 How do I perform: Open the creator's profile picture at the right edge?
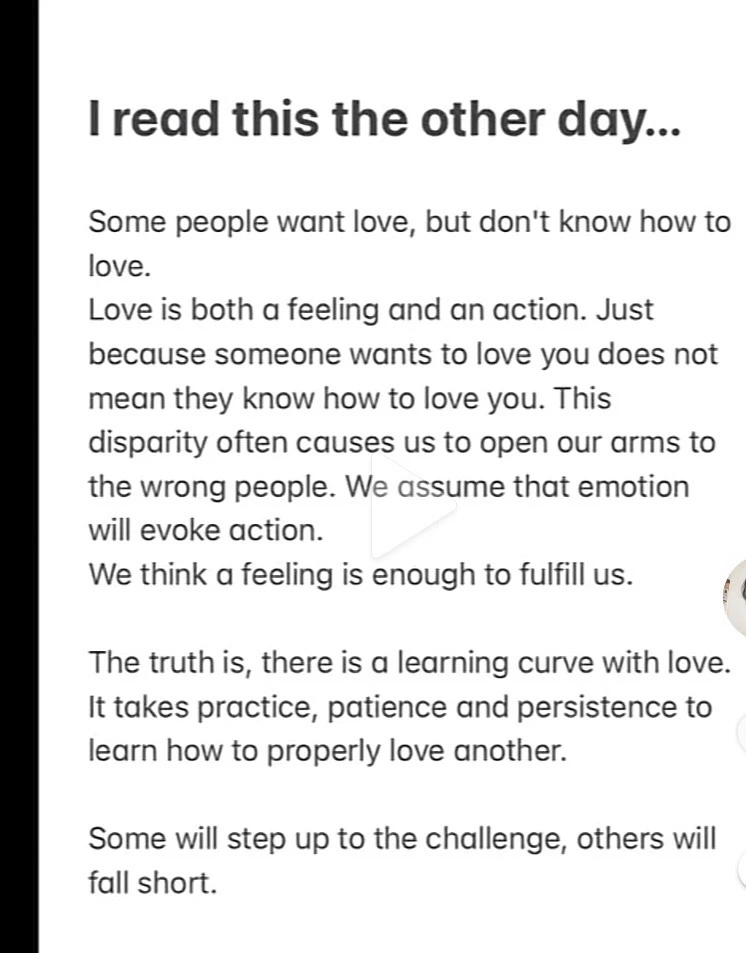click(736, 598)
